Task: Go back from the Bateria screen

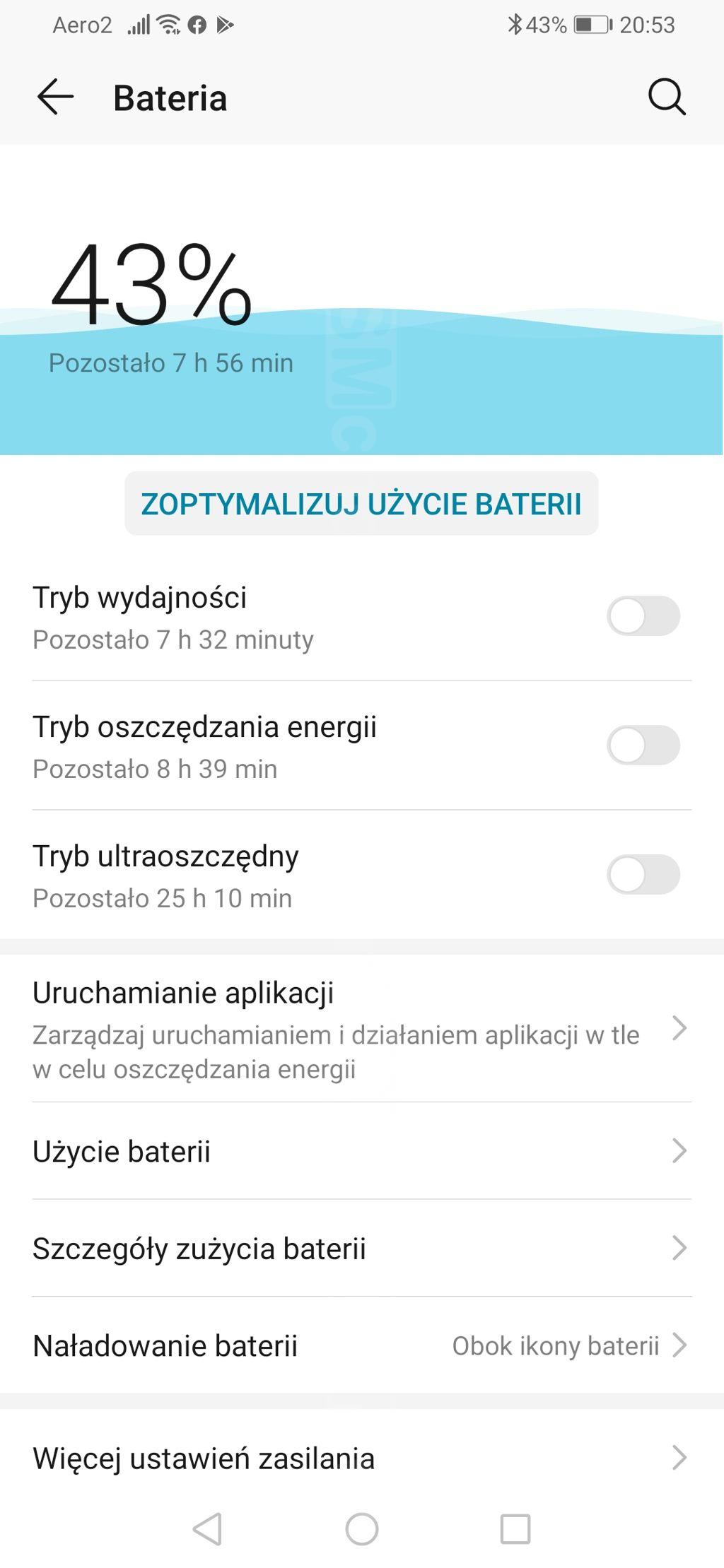Action: (x=55, y=97)
